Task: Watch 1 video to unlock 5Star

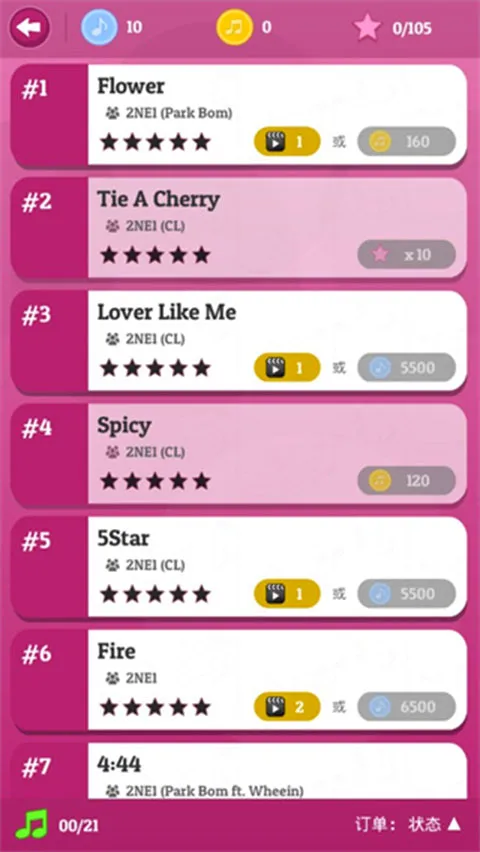Action: coord(287,594)
